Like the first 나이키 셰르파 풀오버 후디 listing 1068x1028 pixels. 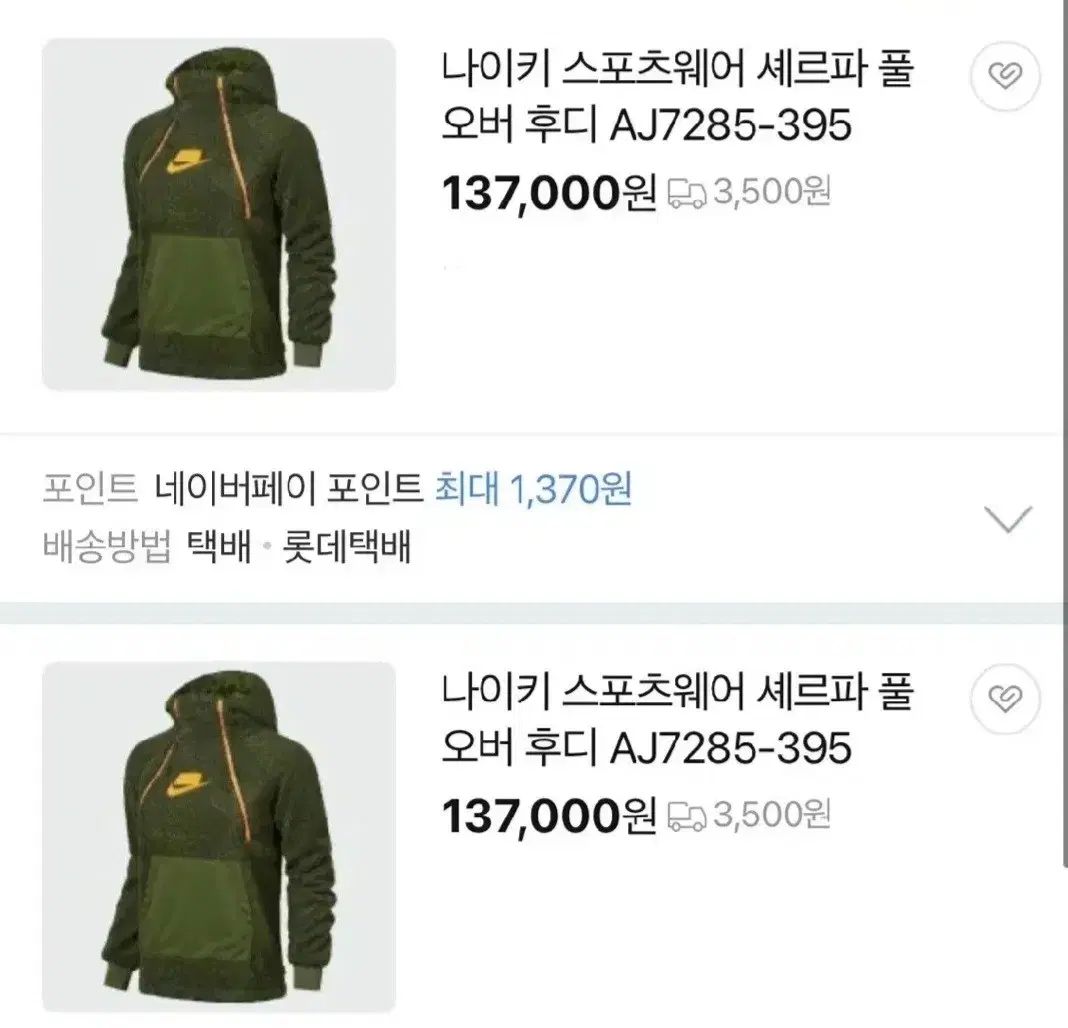(1006, 76)
